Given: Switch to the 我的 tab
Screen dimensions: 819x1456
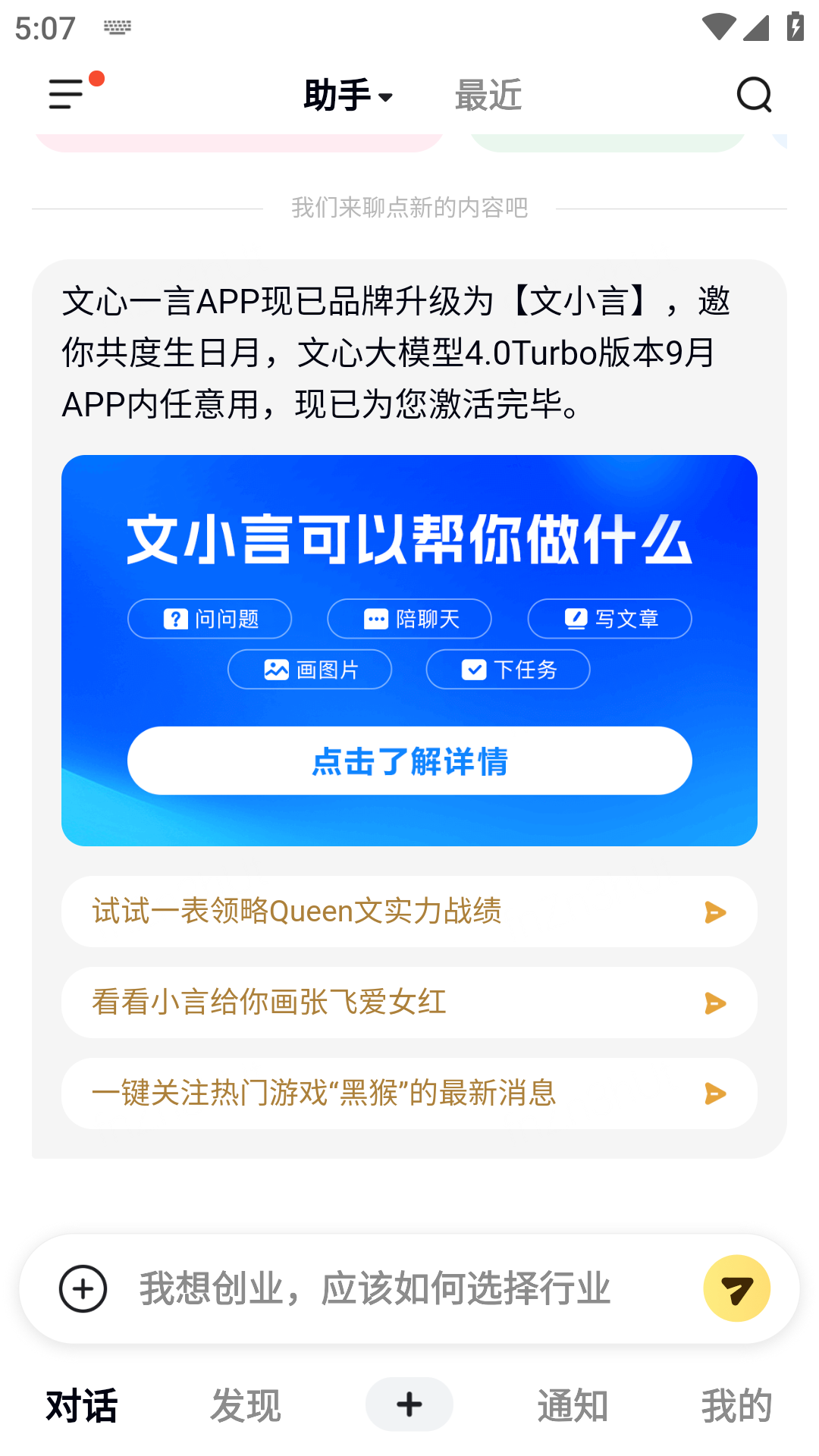Looking at the screenshot, I should pos(736,1405).
